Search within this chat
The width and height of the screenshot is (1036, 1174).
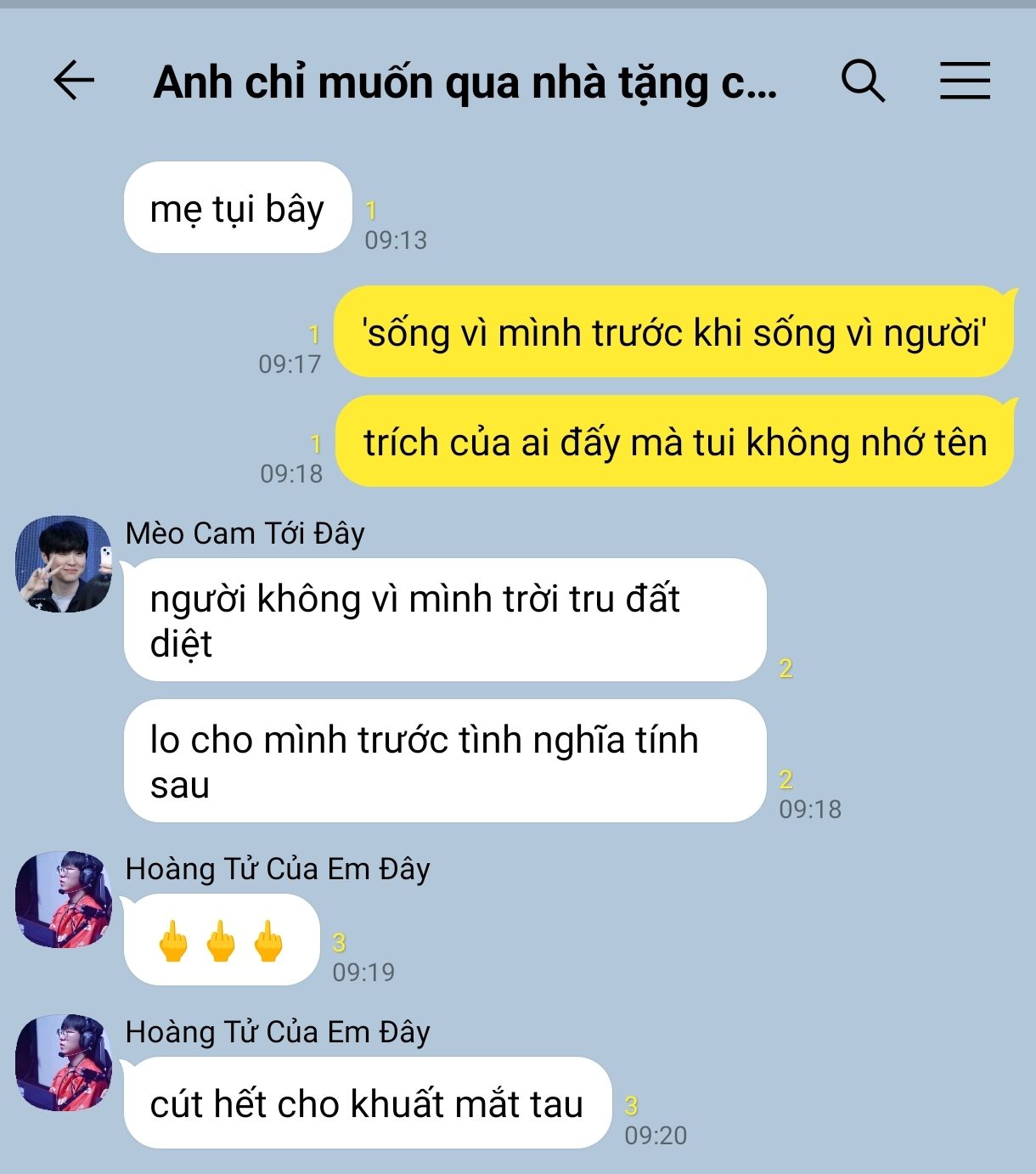(x=863, y=82)
